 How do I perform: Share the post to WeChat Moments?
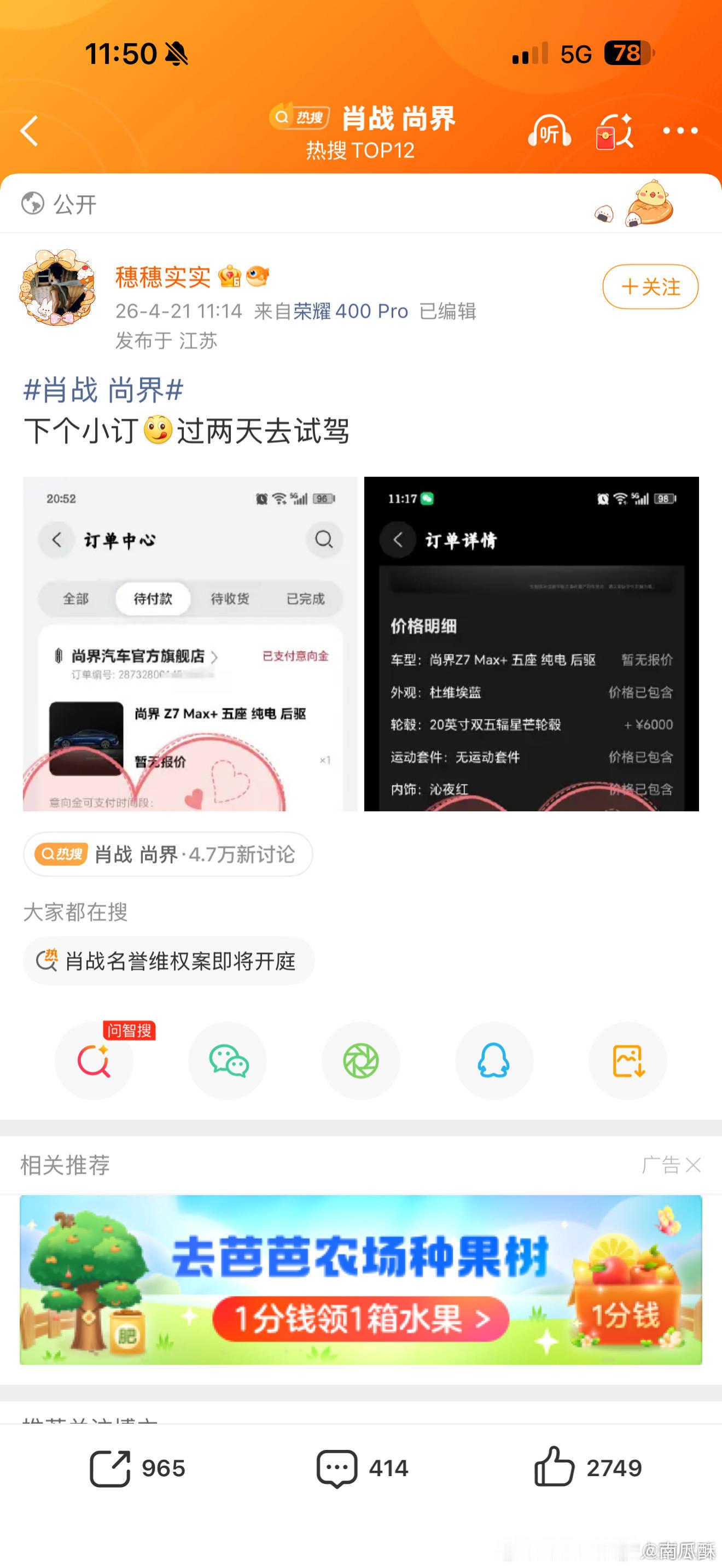point(361,1062)
